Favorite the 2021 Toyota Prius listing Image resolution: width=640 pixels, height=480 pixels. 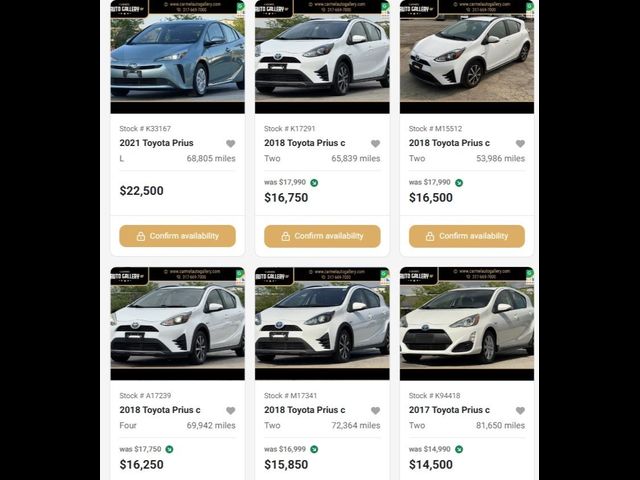point(230,144)
